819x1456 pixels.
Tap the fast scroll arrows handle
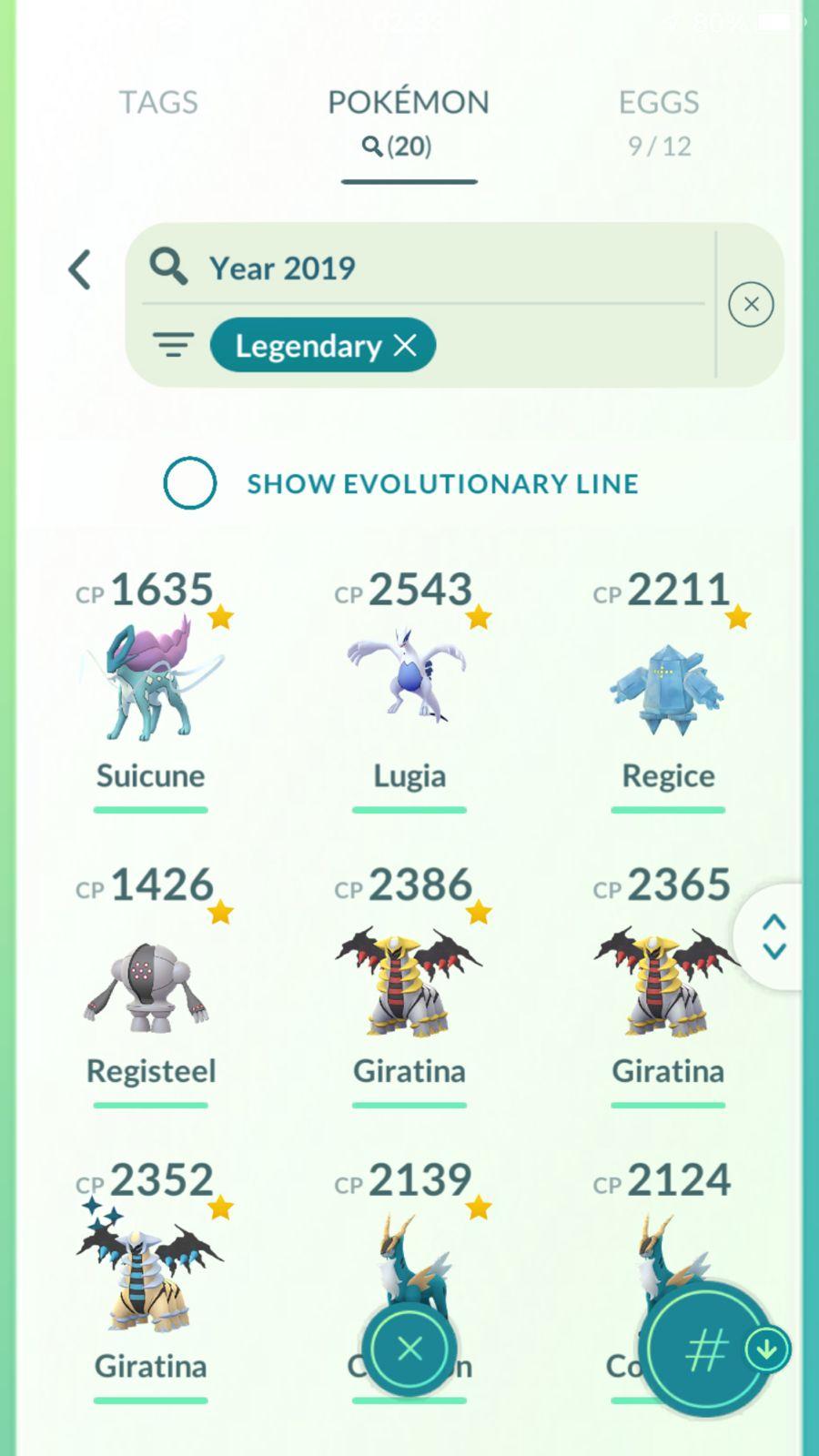[773, 936]
